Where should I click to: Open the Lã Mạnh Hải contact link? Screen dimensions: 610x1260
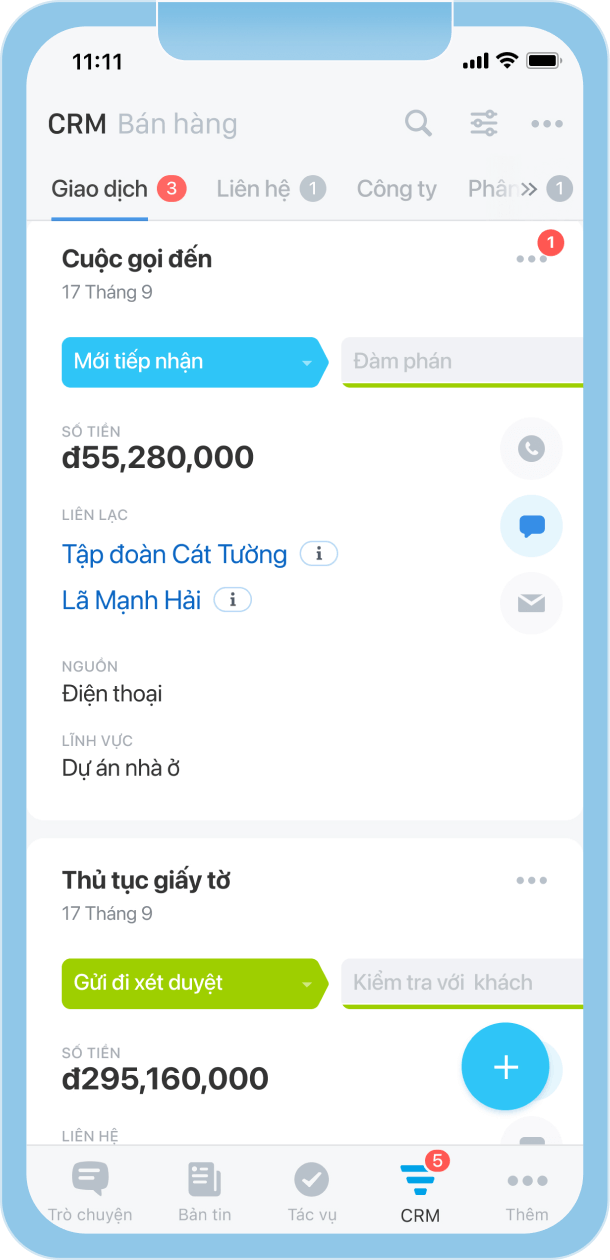pyautogui.click(x=131, y=600)
